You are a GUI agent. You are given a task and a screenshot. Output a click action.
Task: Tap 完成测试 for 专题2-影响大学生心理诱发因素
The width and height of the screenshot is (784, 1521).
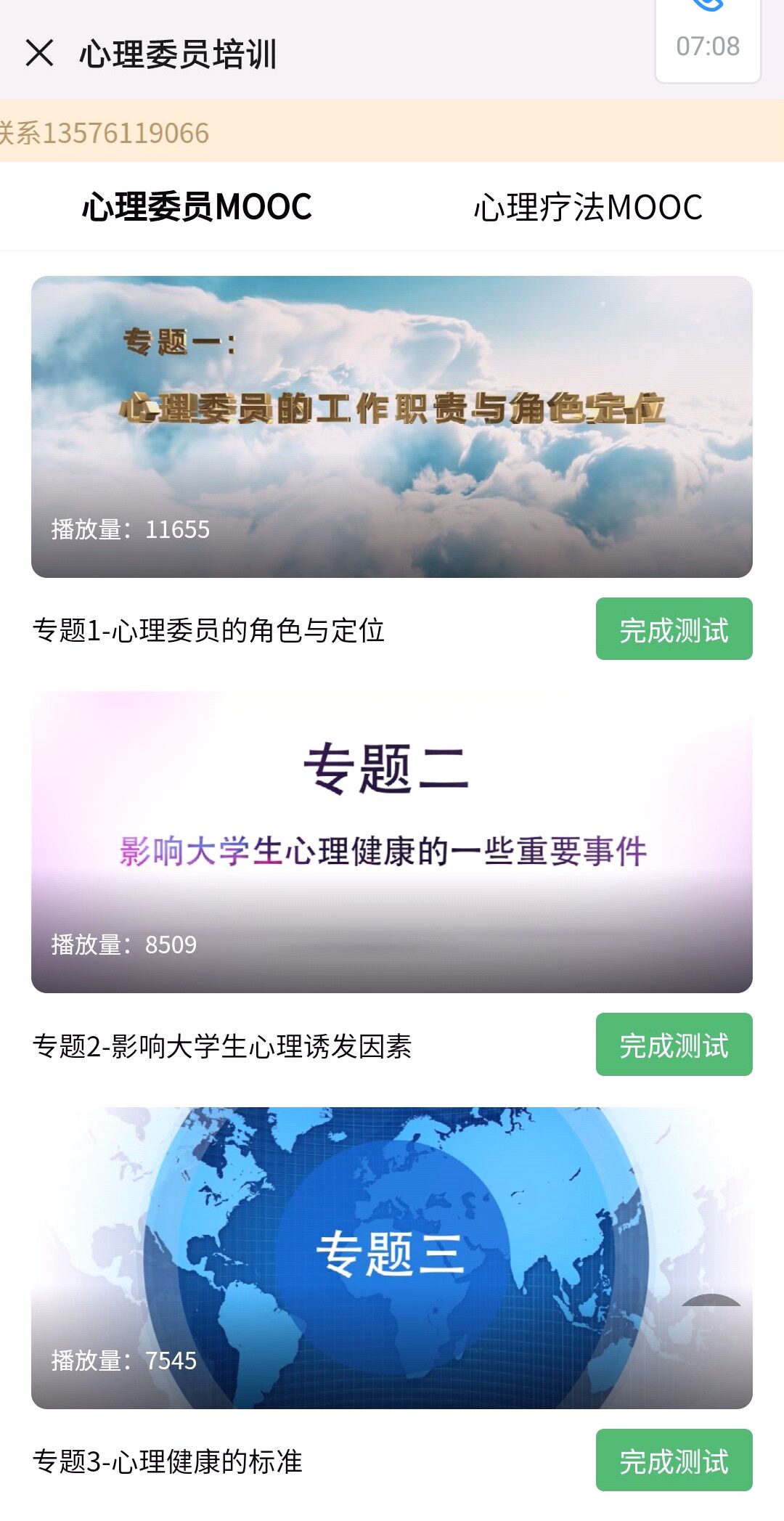tap(674, 1045)
